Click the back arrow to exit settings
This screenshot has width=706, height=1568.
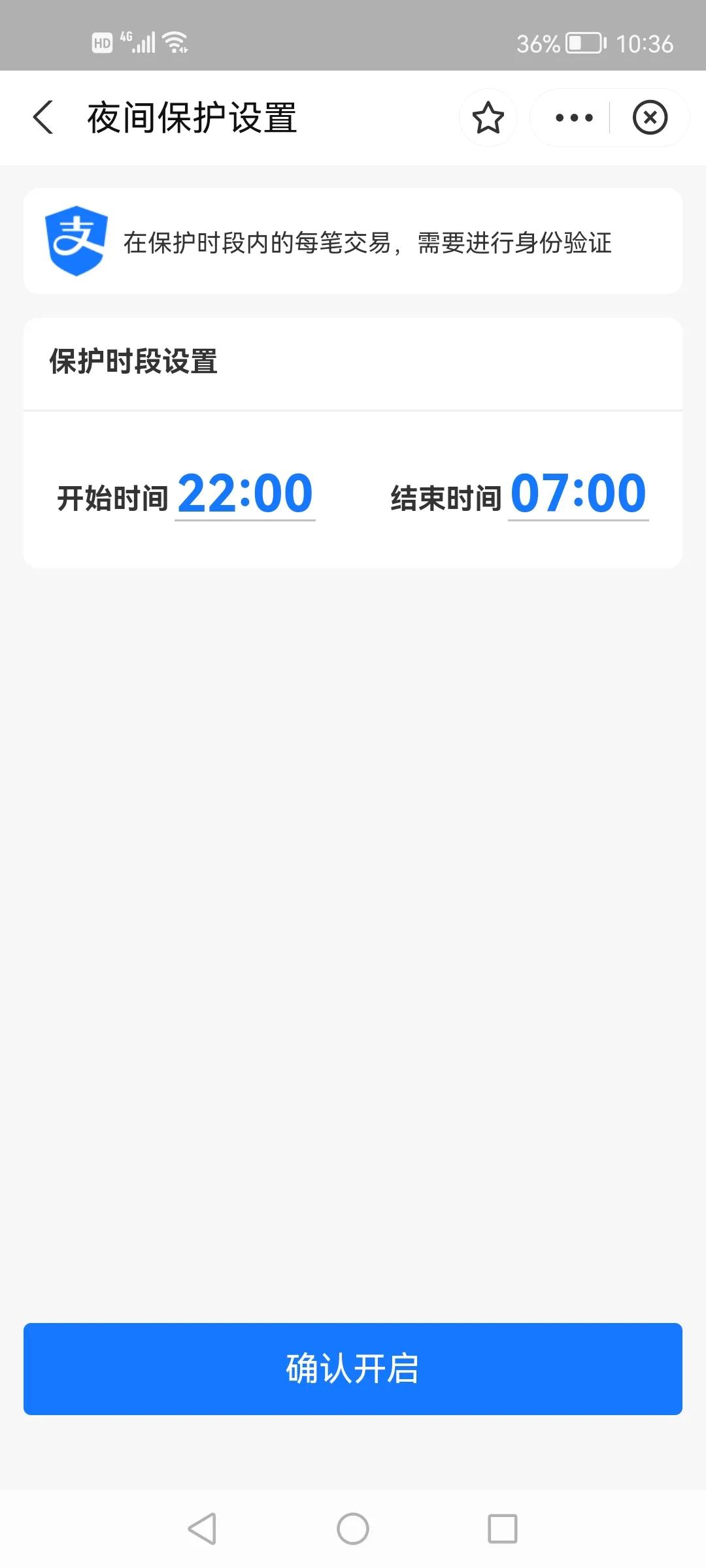43,119
